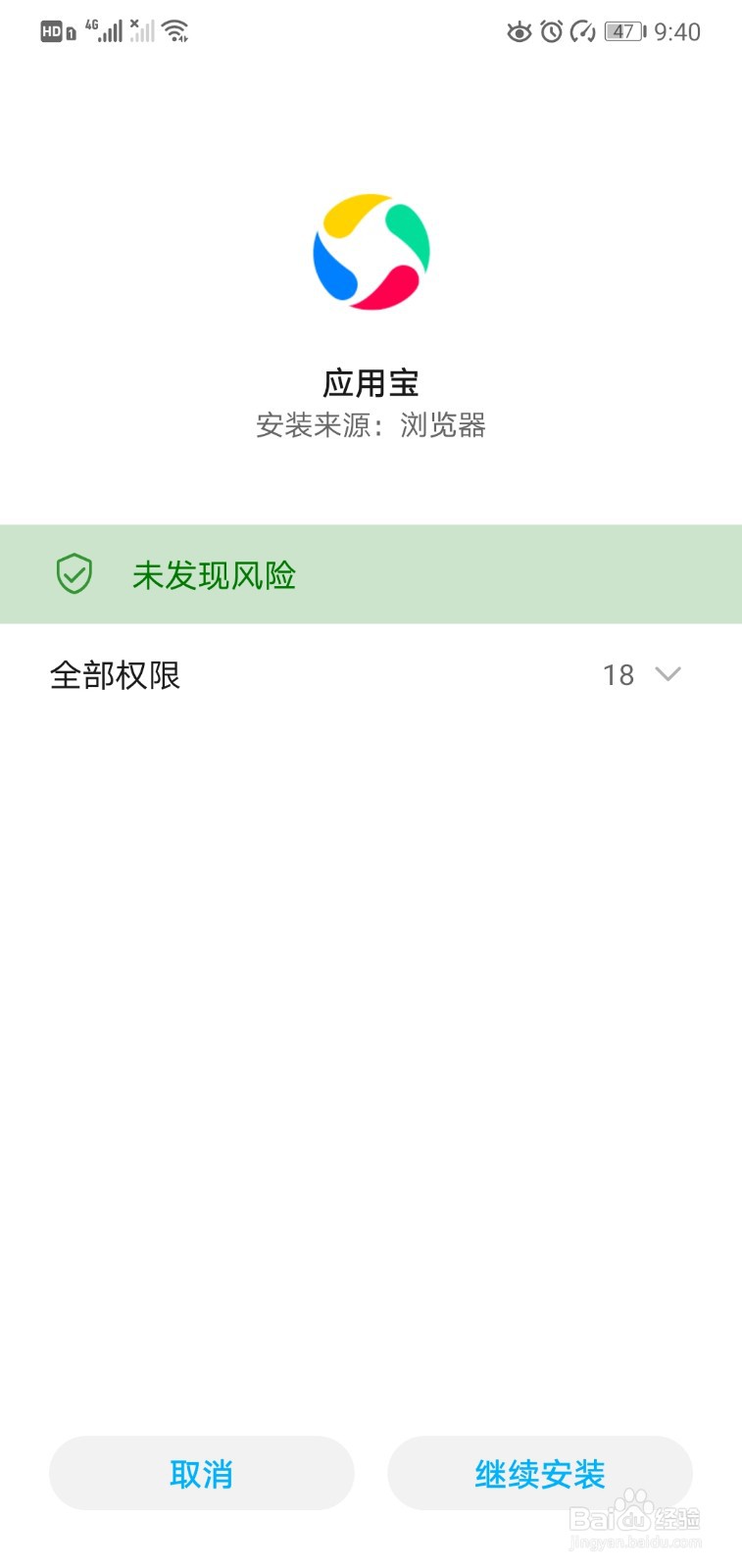Tap the 安装来源：浏览器 source label
This screenshot has height=1568, width=742.
(371, 425)
